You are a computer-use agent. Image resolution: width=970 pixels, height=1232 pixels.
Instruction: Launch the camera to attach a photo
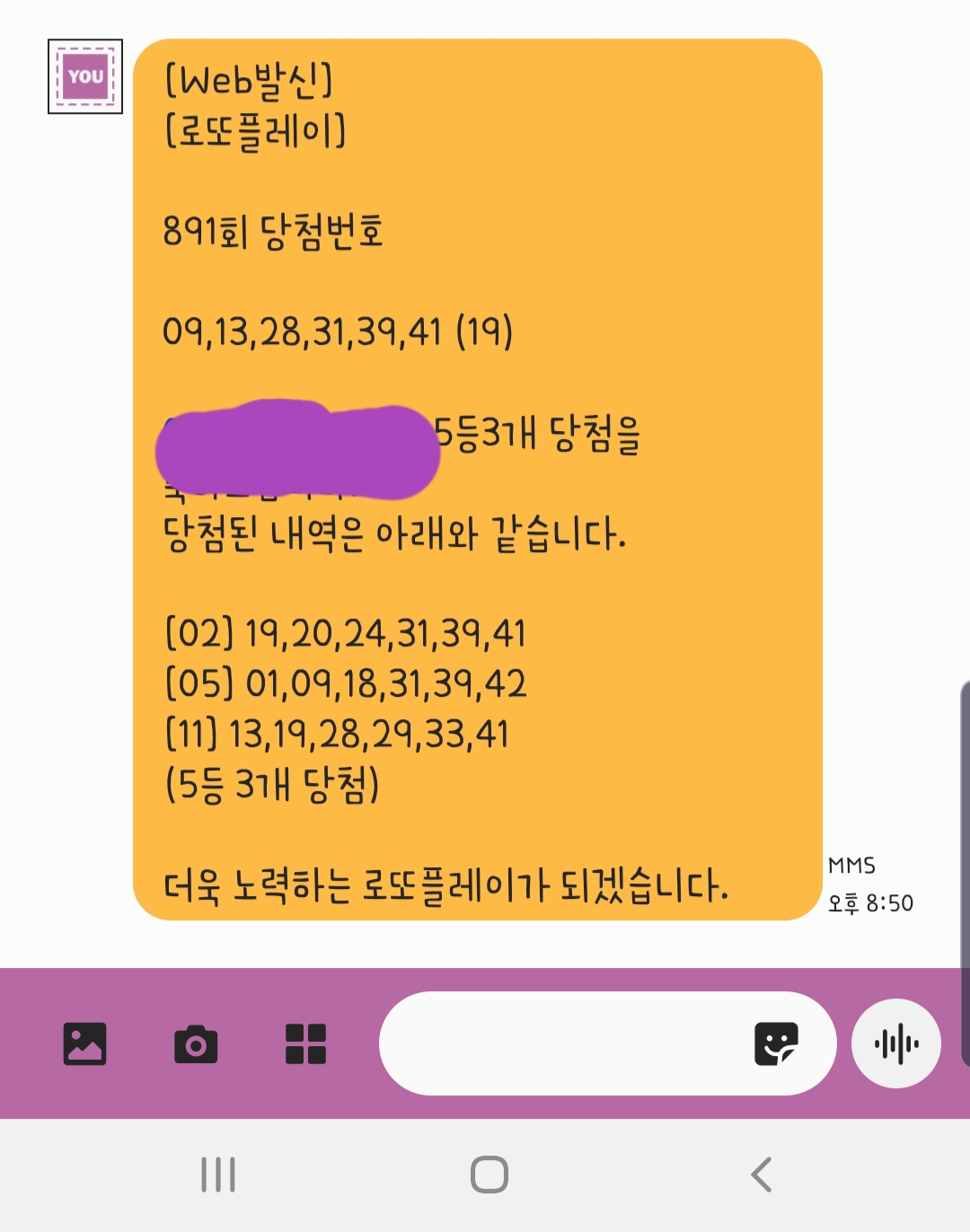click(x=196, y=1043)
